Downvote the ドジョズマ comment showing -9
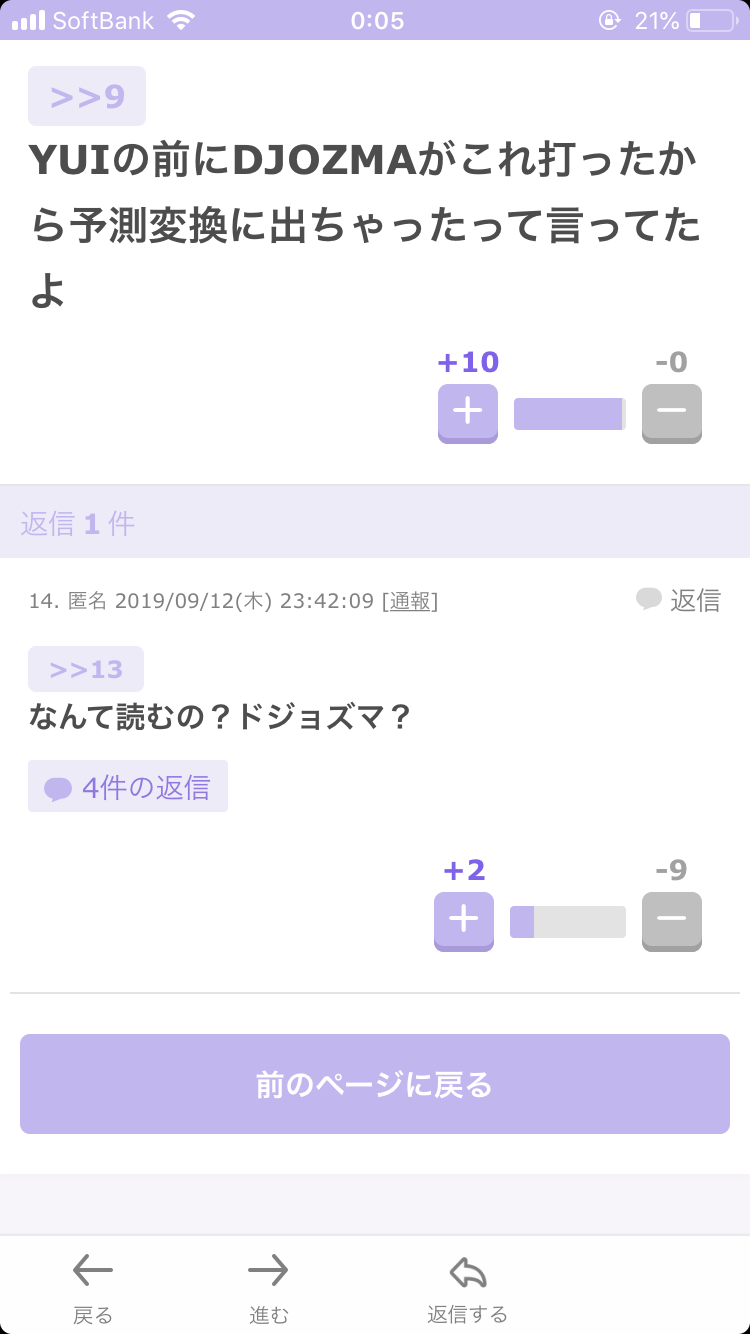Image resolution: width=750 pixels, height=1334 pixels. [672, 921]
